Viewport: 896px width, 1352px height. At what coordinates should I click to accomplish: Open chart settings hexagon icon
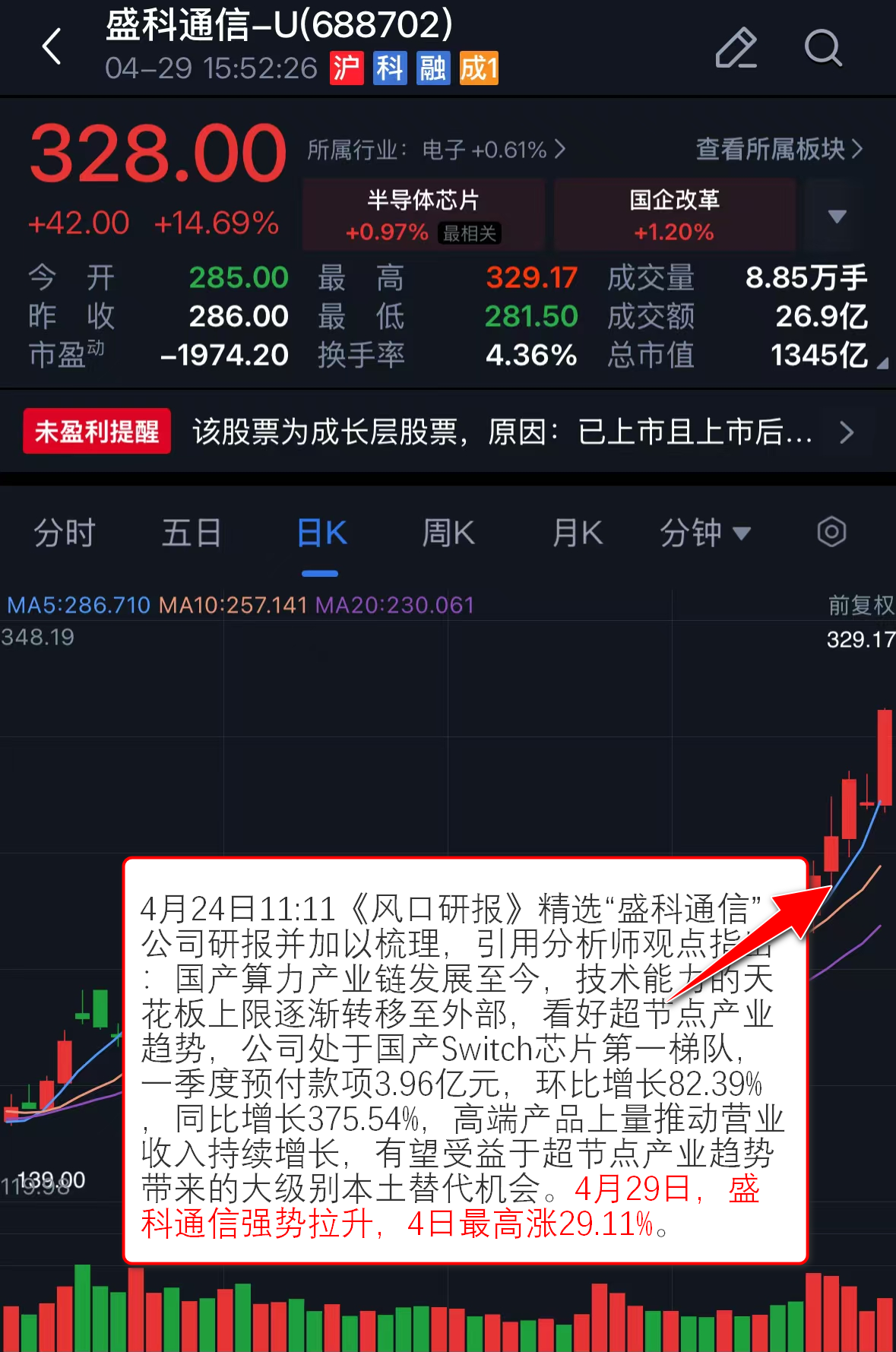(831, 532)
